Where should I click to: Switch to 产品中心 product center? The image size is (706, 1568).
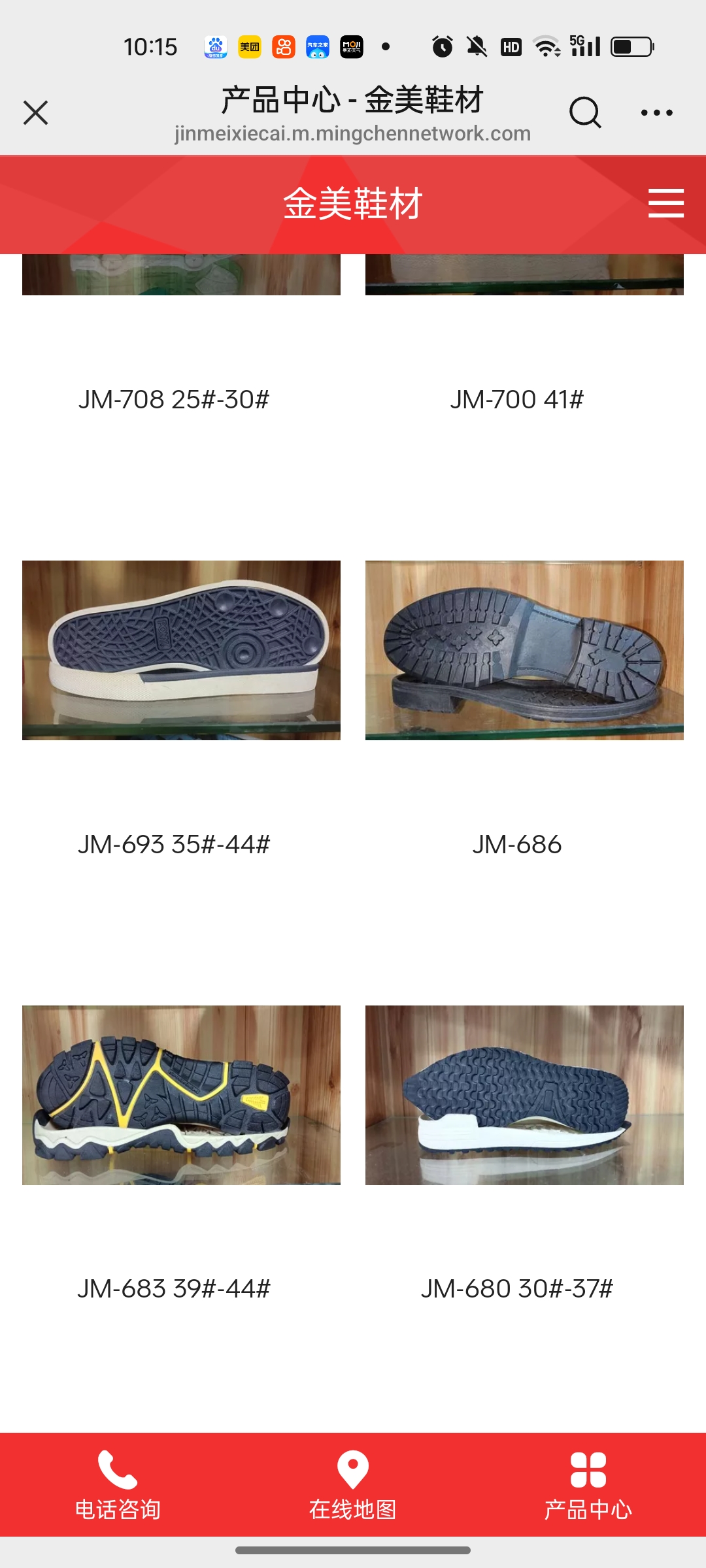[x=588, y=1484]
